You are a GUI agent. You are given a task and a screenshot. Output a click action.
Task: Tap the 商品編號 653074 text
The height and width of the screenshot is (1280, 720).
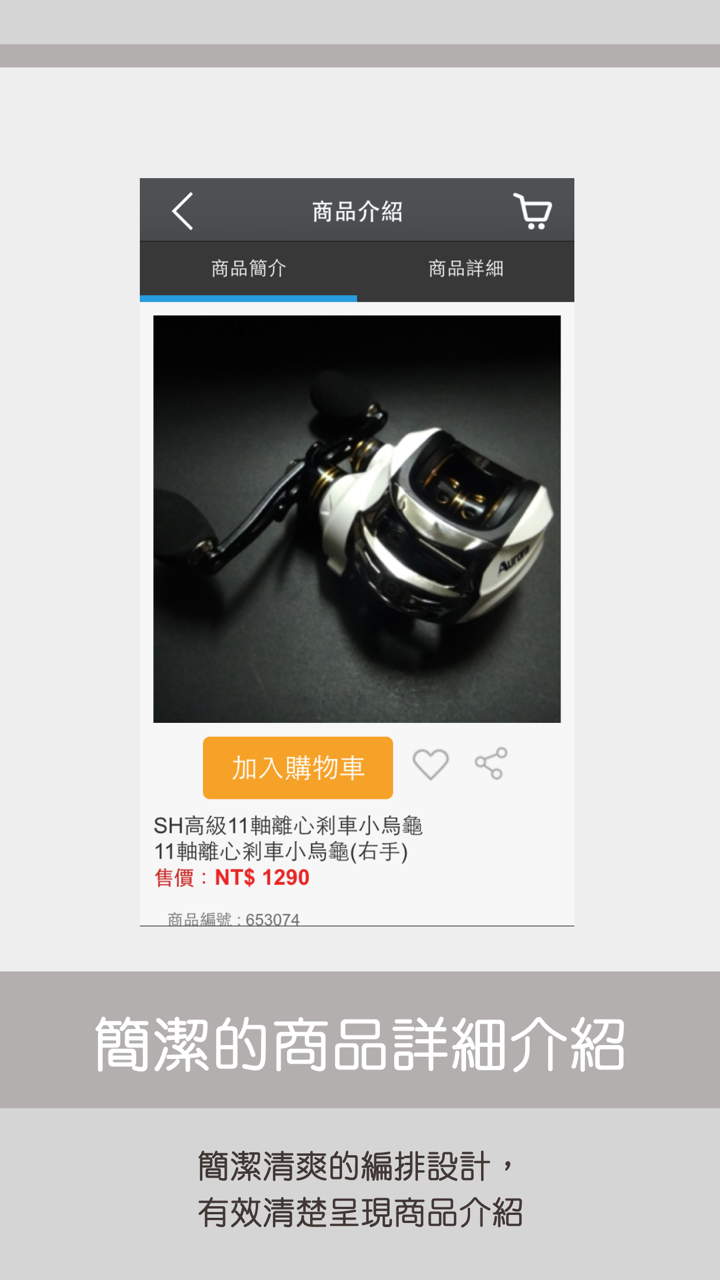[230, 917]
